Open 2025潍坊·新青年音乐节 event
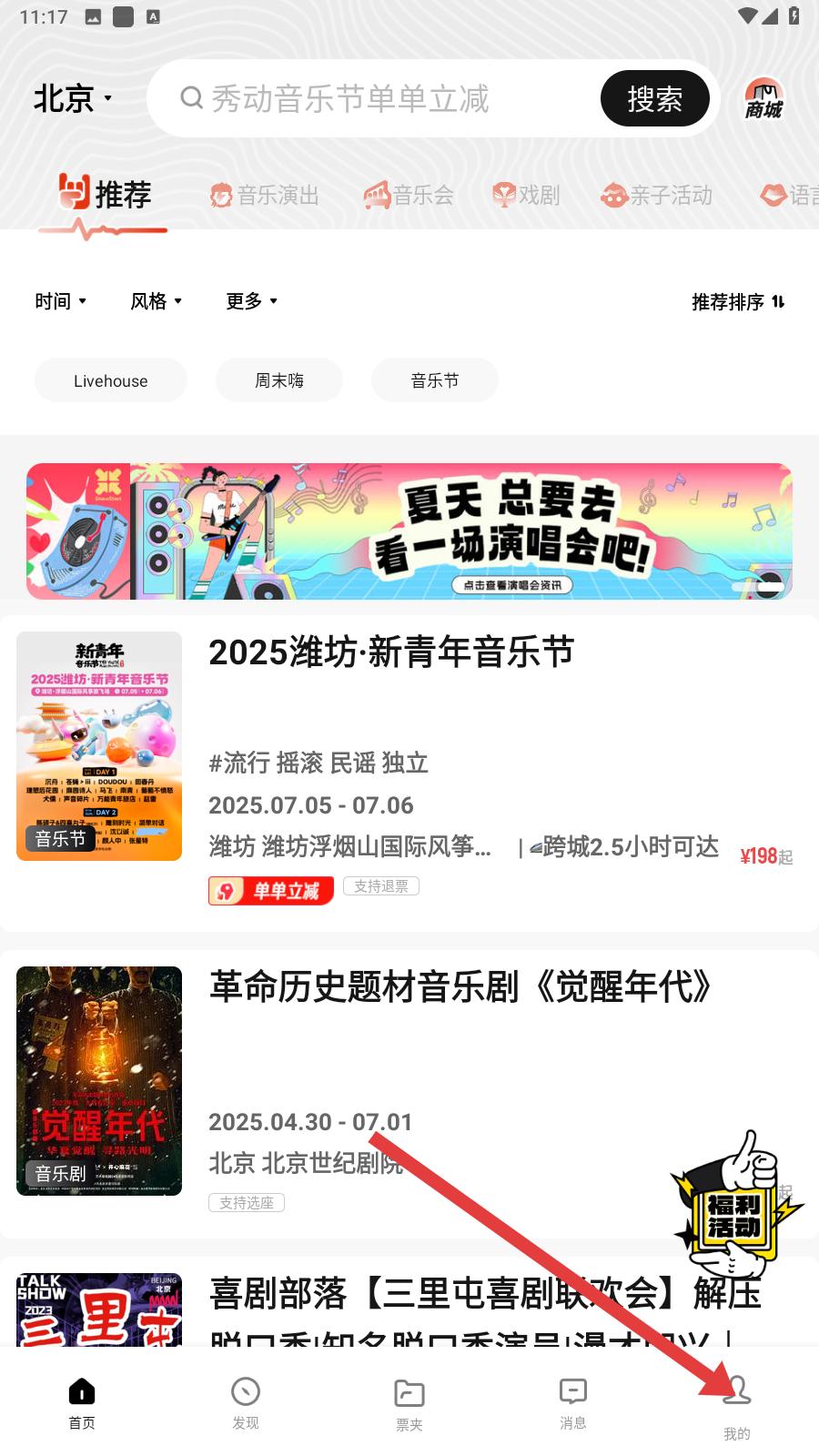Image resolution: width=819 pixels, height=1456 pixels. click(391, 652)
